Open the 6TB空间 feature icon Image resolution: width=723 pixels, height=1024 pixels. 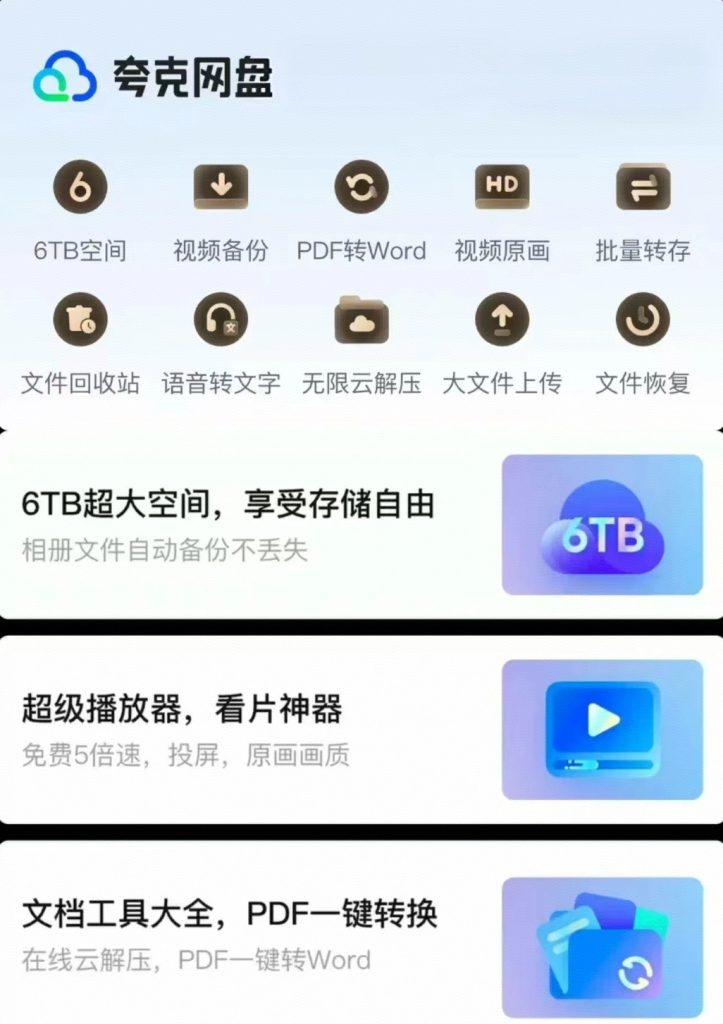coord(80,186)
